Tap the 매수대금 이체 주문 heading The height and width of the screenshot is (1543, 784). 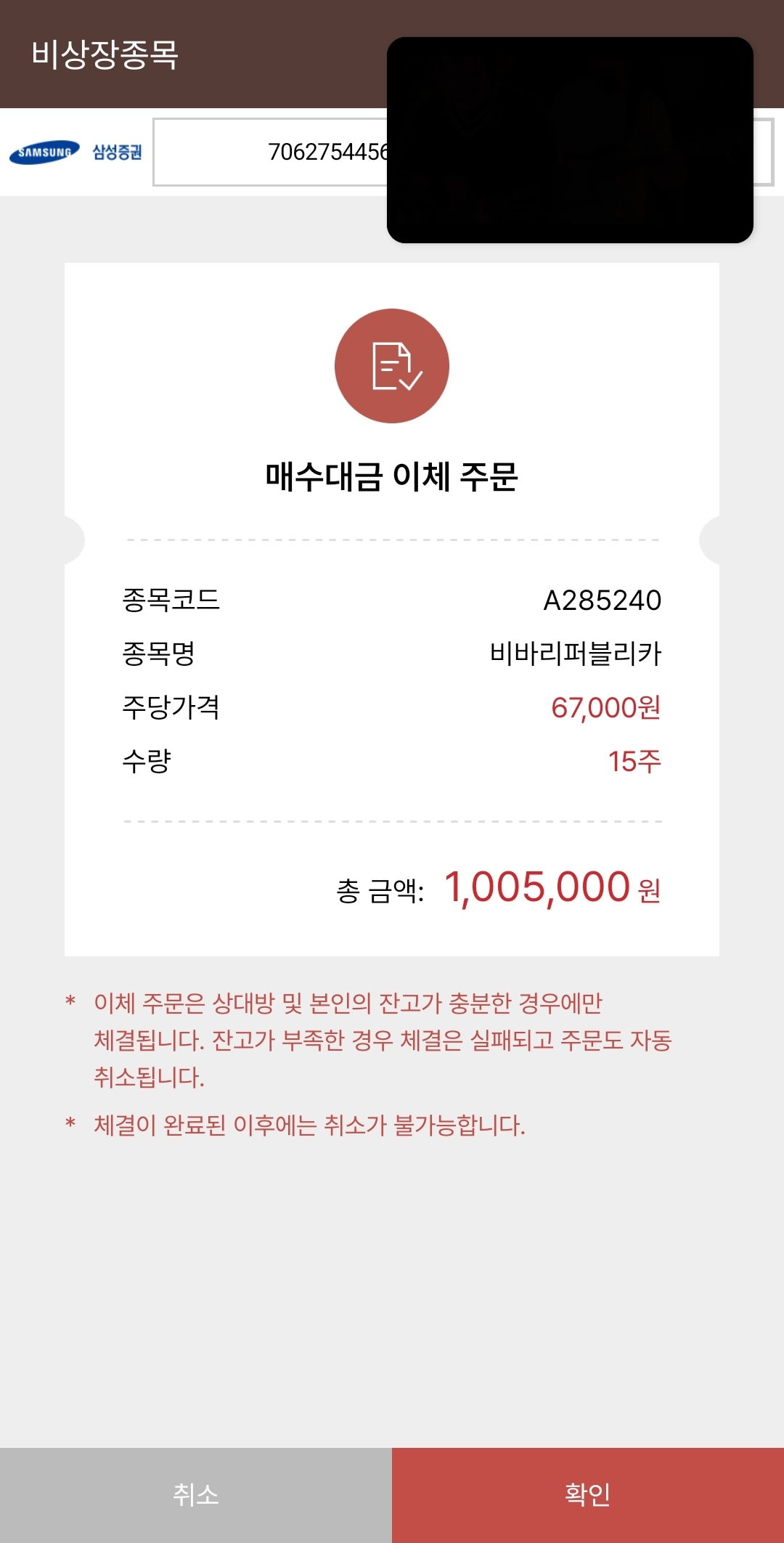pyautogui.click(x=392, y=474)
